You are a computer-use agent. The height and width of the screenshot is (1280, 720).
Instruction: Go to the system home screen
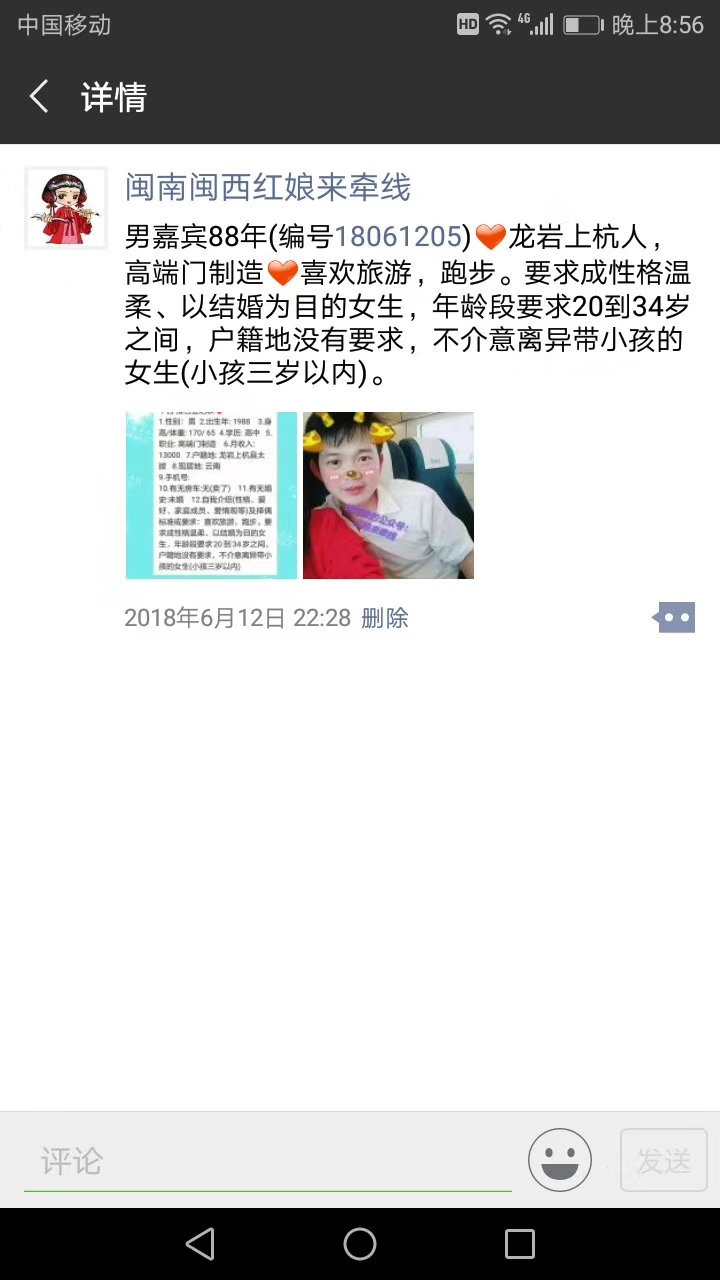pyautogui.click(x=360, y=1244)
